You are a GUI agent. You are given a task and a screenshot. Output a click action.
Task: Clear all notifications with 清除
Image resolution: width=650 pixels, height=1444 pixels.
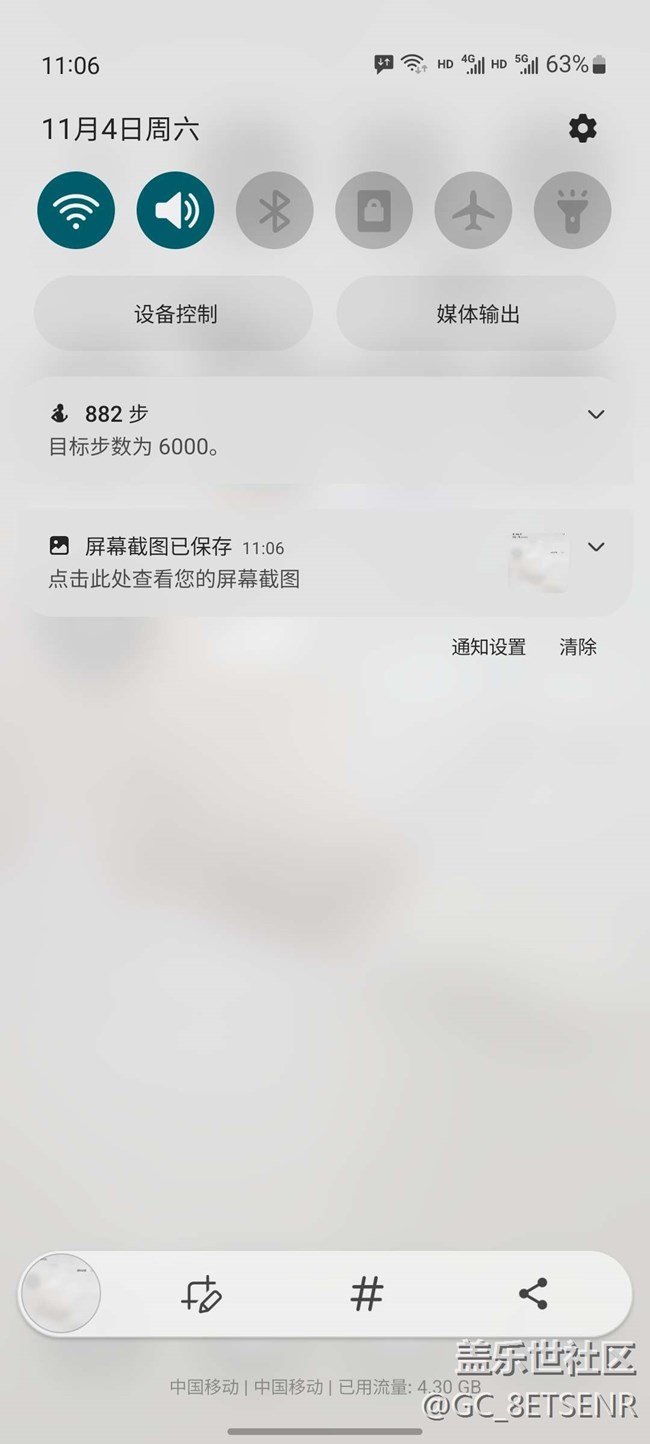(x=578, y=647)
